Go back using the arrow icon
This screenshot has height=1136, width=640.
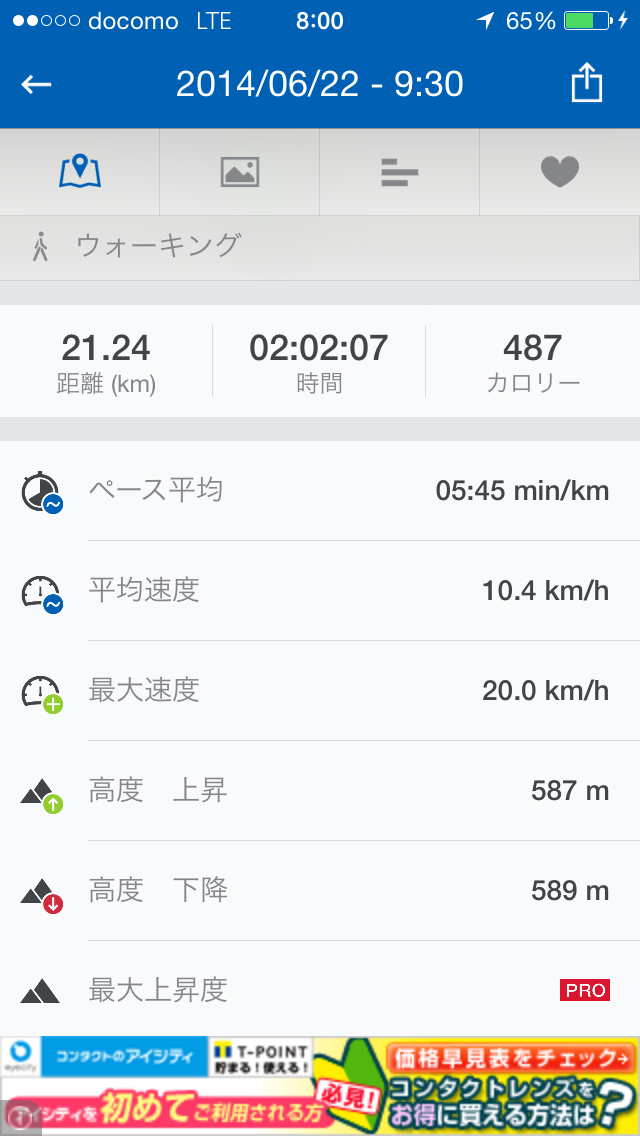[37, 84]
